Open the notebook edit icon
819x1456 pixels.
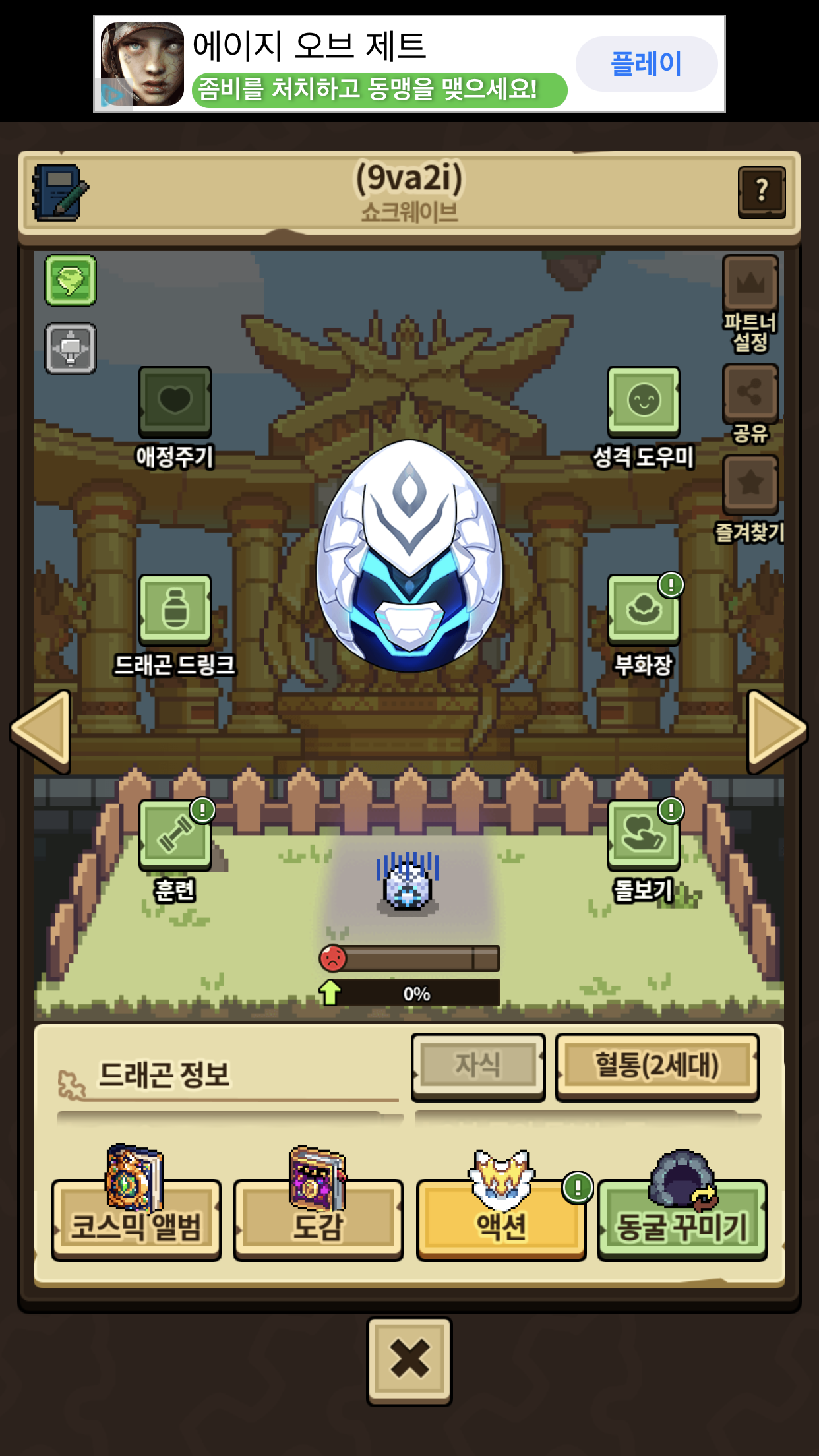61,193
